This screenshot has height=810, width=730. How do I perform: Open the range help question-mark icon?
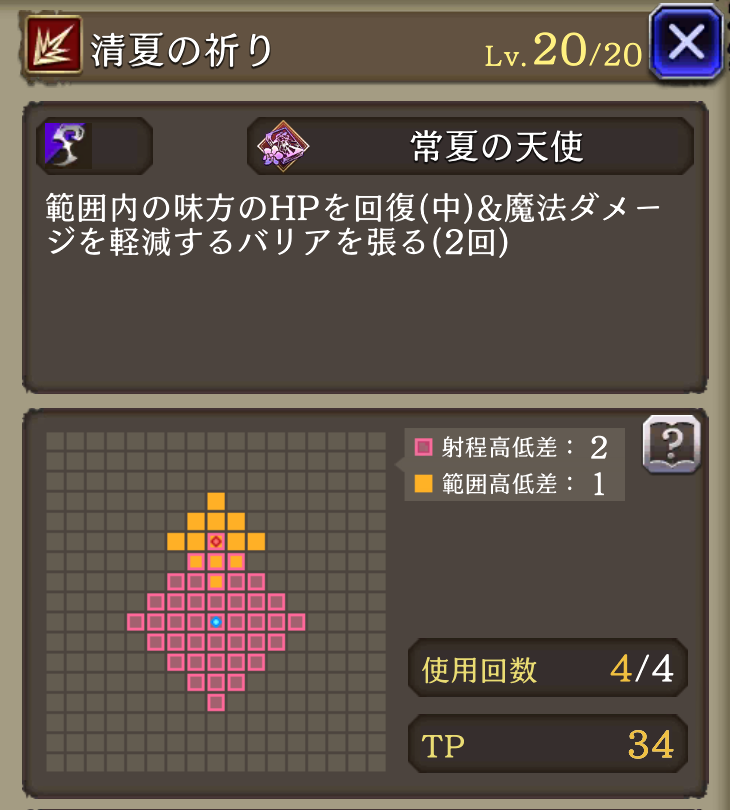pyautogui.click(x=670, y=444)
